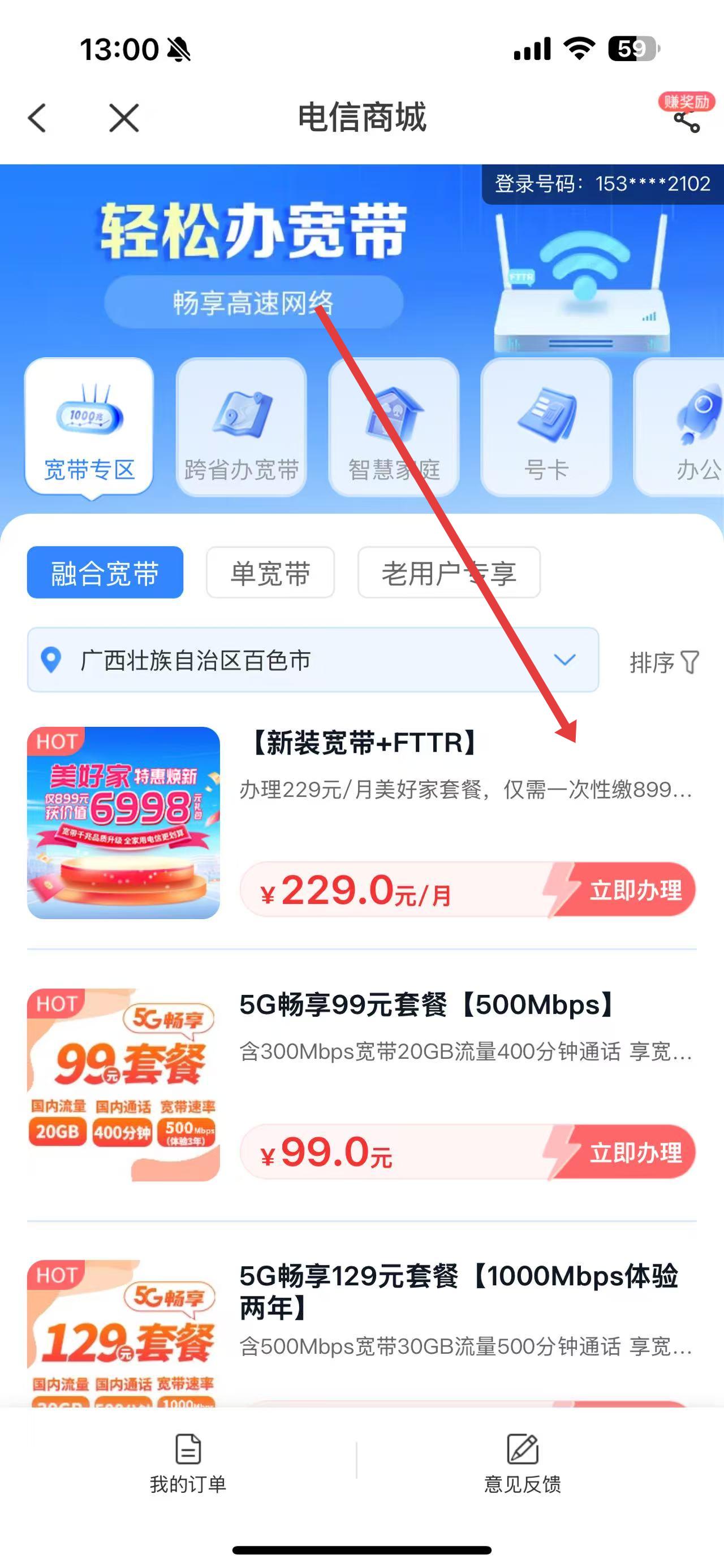Viewport: 724px width, 1568px height.
Task: Switch to 单宽带 plans
Action: (270, 573)
